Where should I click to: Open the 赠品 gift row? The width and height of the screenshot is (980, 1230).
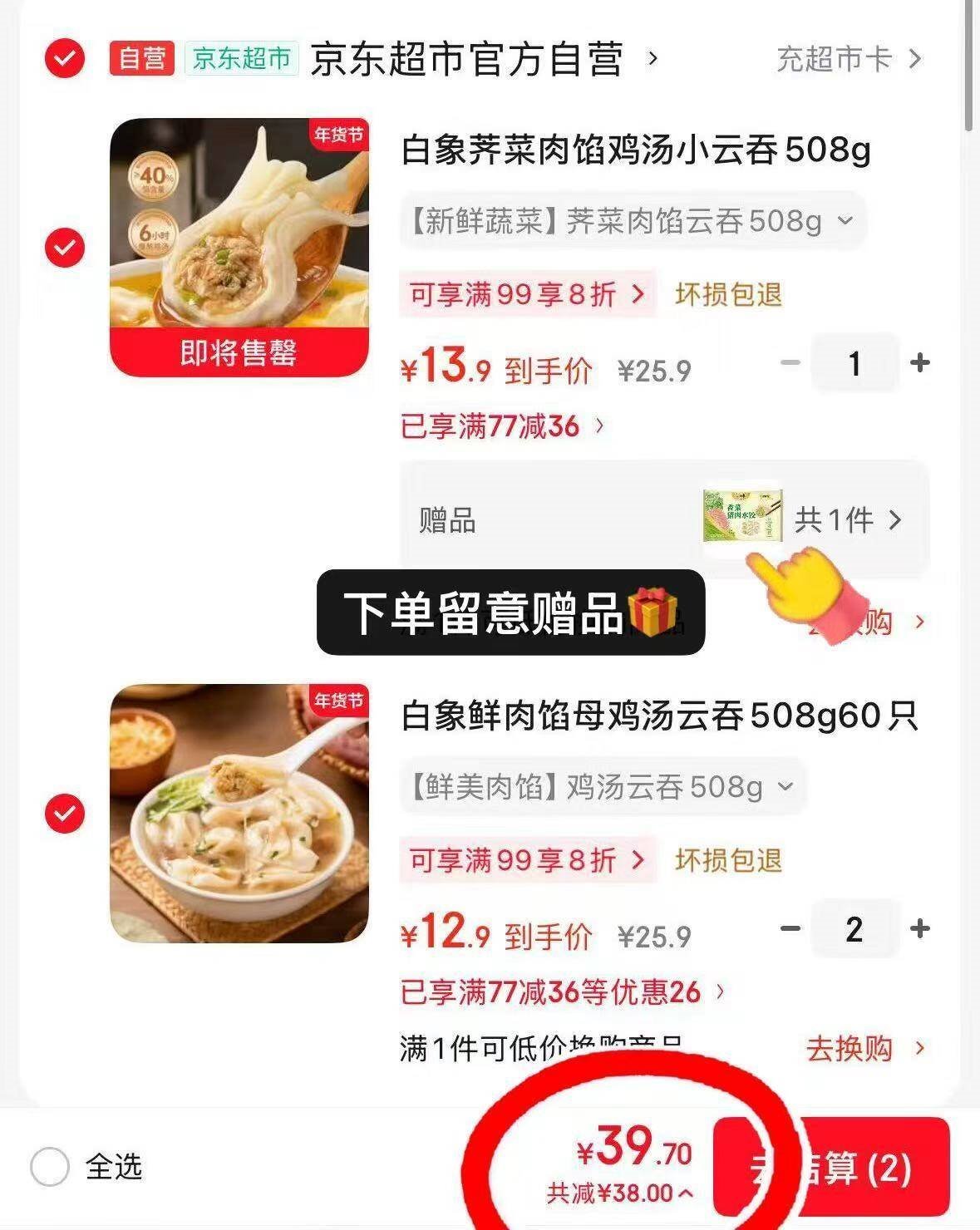pos(663,520)
